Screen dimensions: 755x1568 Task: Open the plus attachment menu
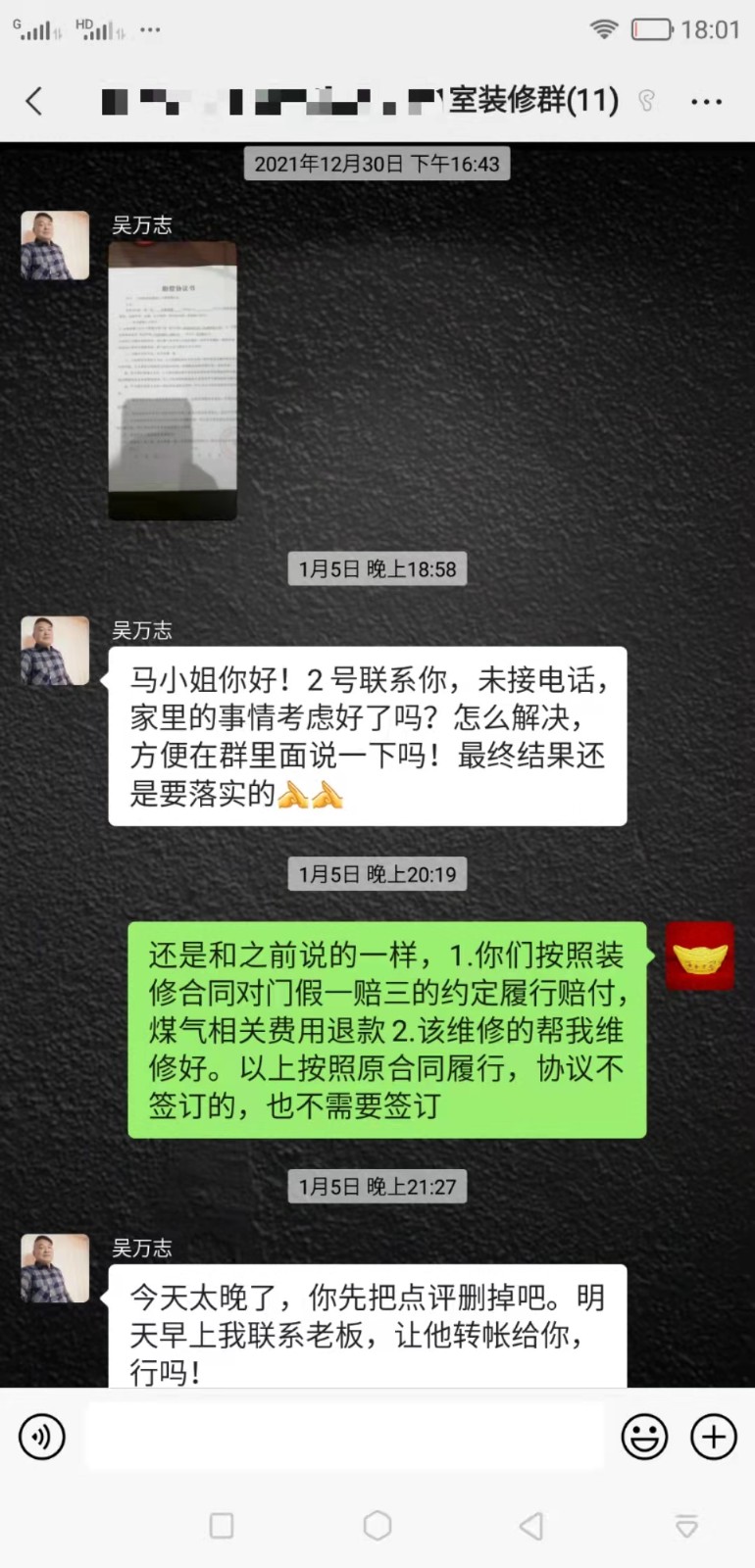point(714,1437)
